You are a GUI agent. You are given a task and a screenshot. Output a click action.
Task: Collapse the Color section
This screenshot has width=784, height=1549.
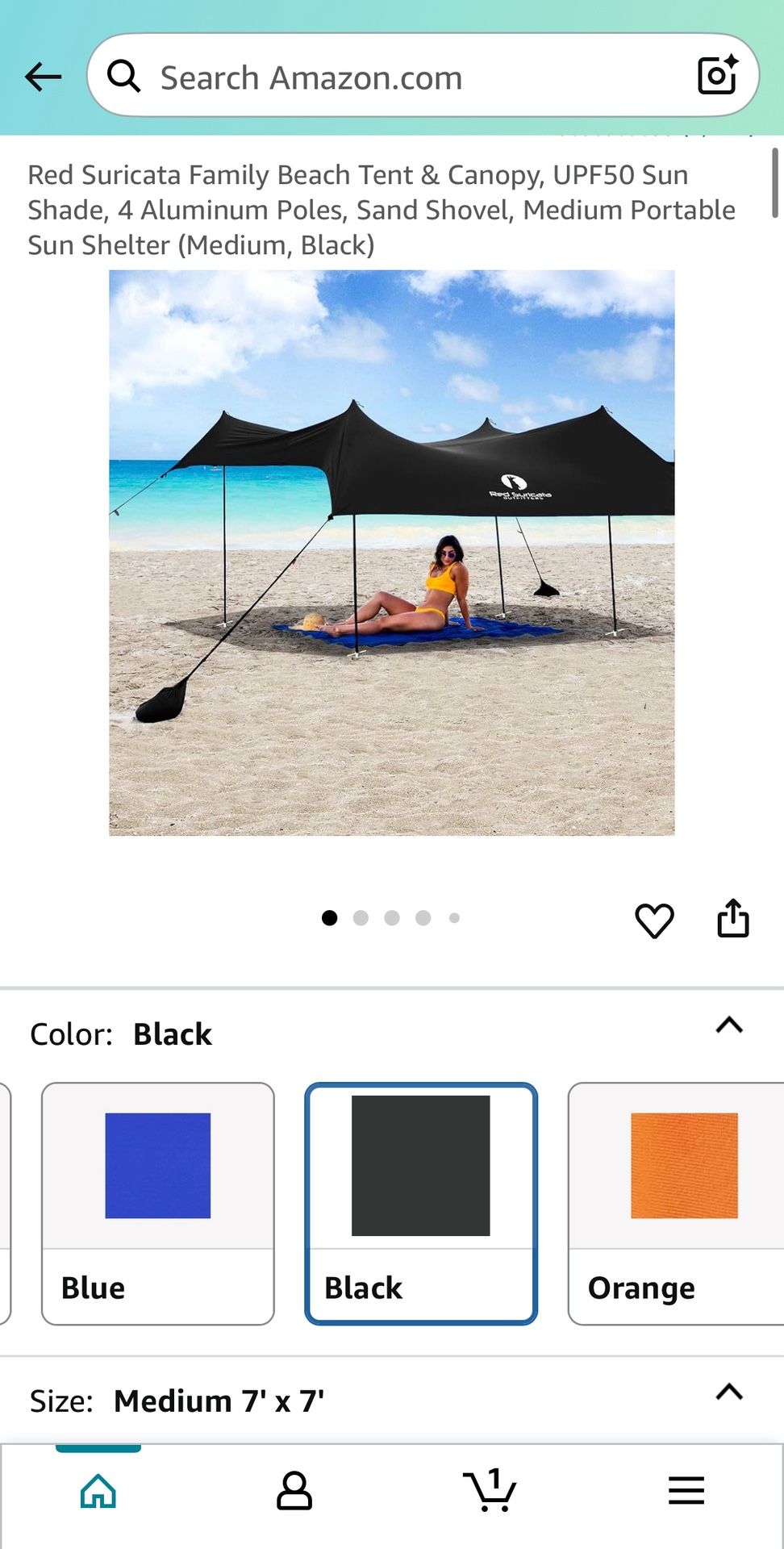tap(729, 1025)
